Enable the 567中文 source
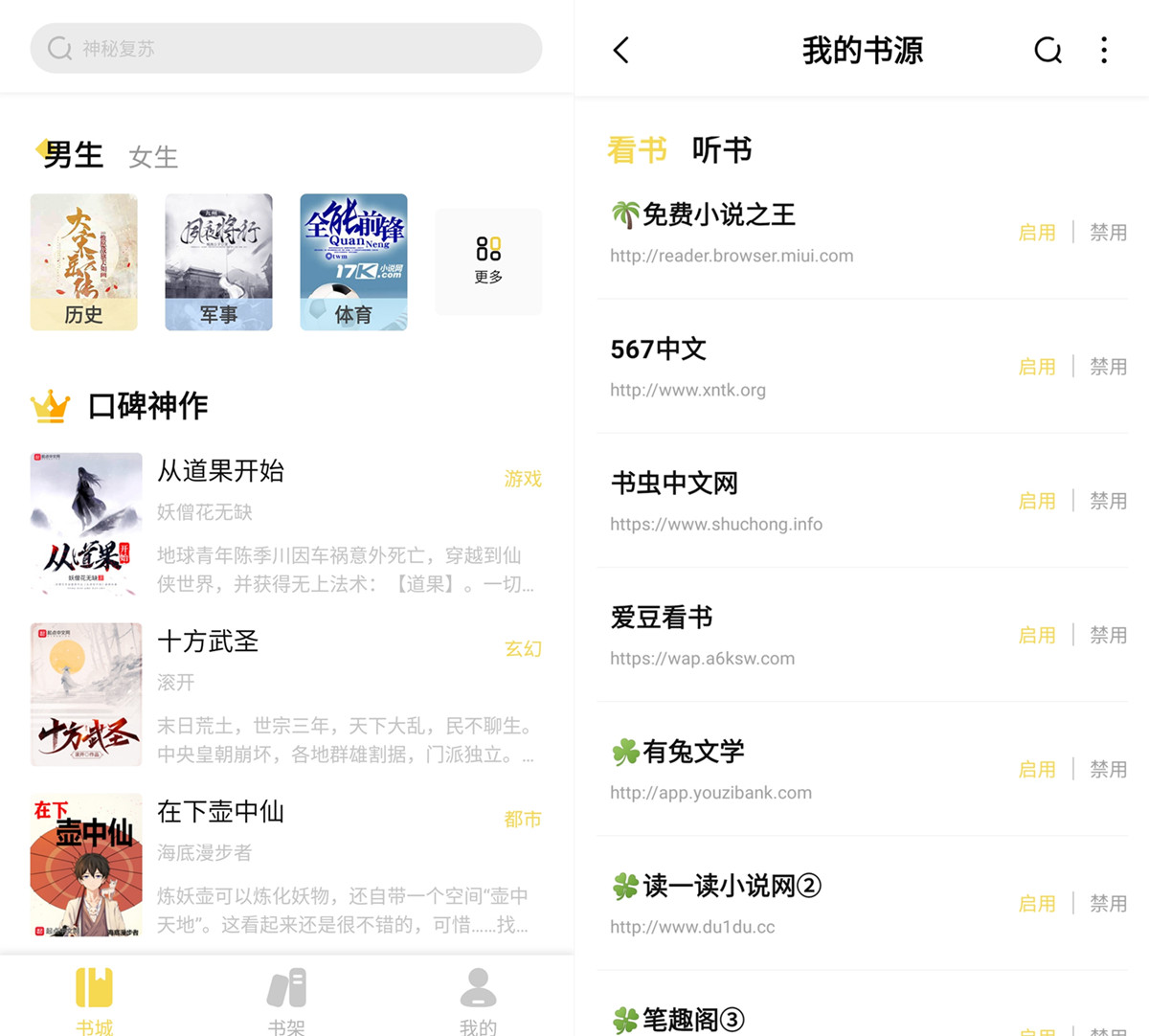The image size is (1149, 1036). (1036, 367)
